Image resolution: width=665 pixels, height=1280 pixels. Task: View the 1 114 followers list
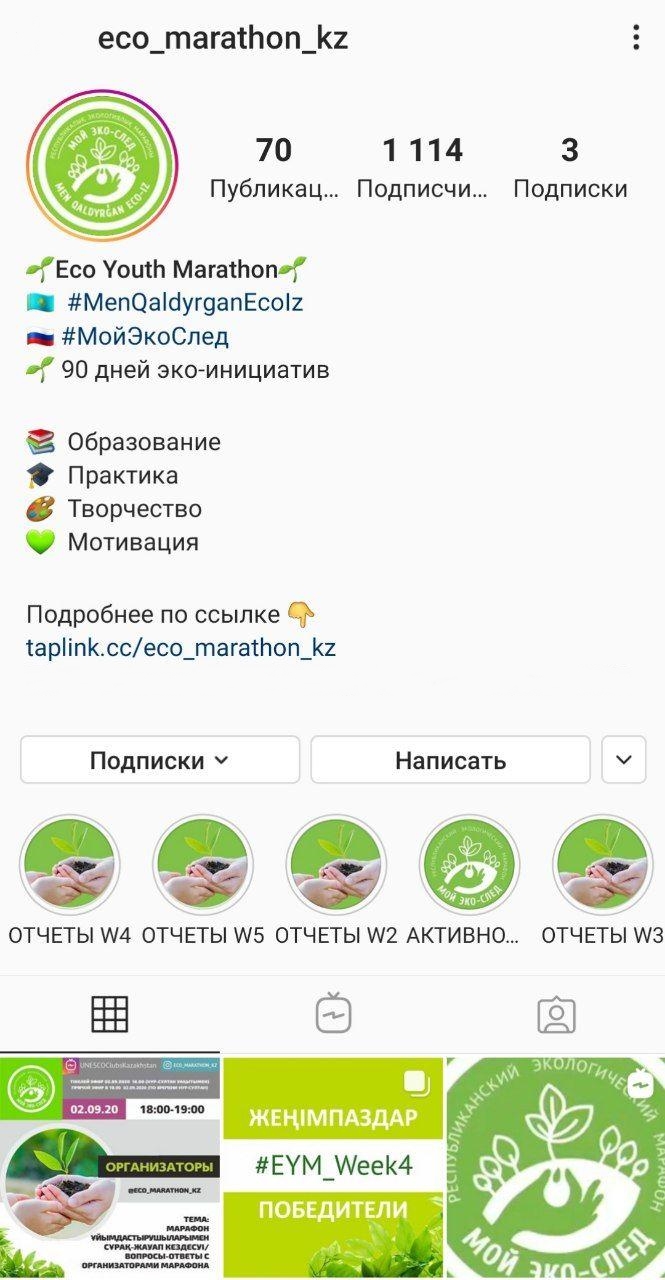pyautogui.click(x=422, y=167)
